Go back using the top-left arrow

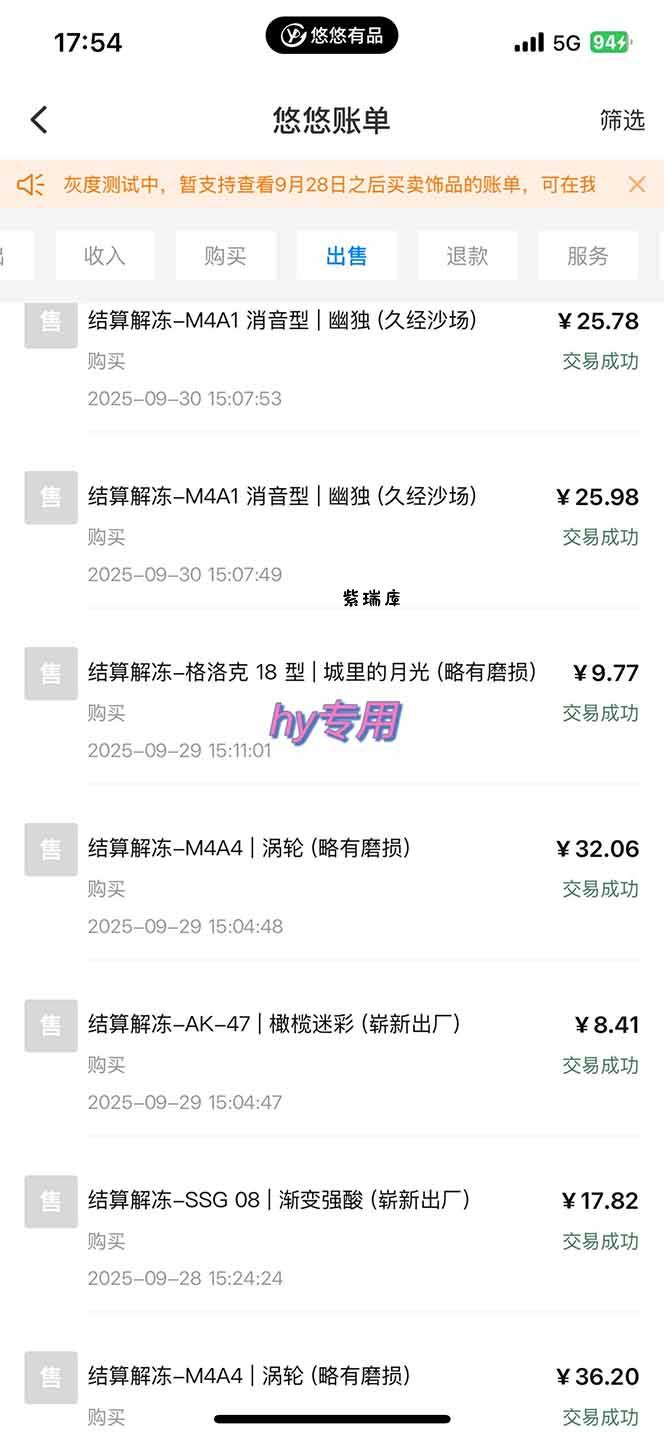tap(39, 120)
